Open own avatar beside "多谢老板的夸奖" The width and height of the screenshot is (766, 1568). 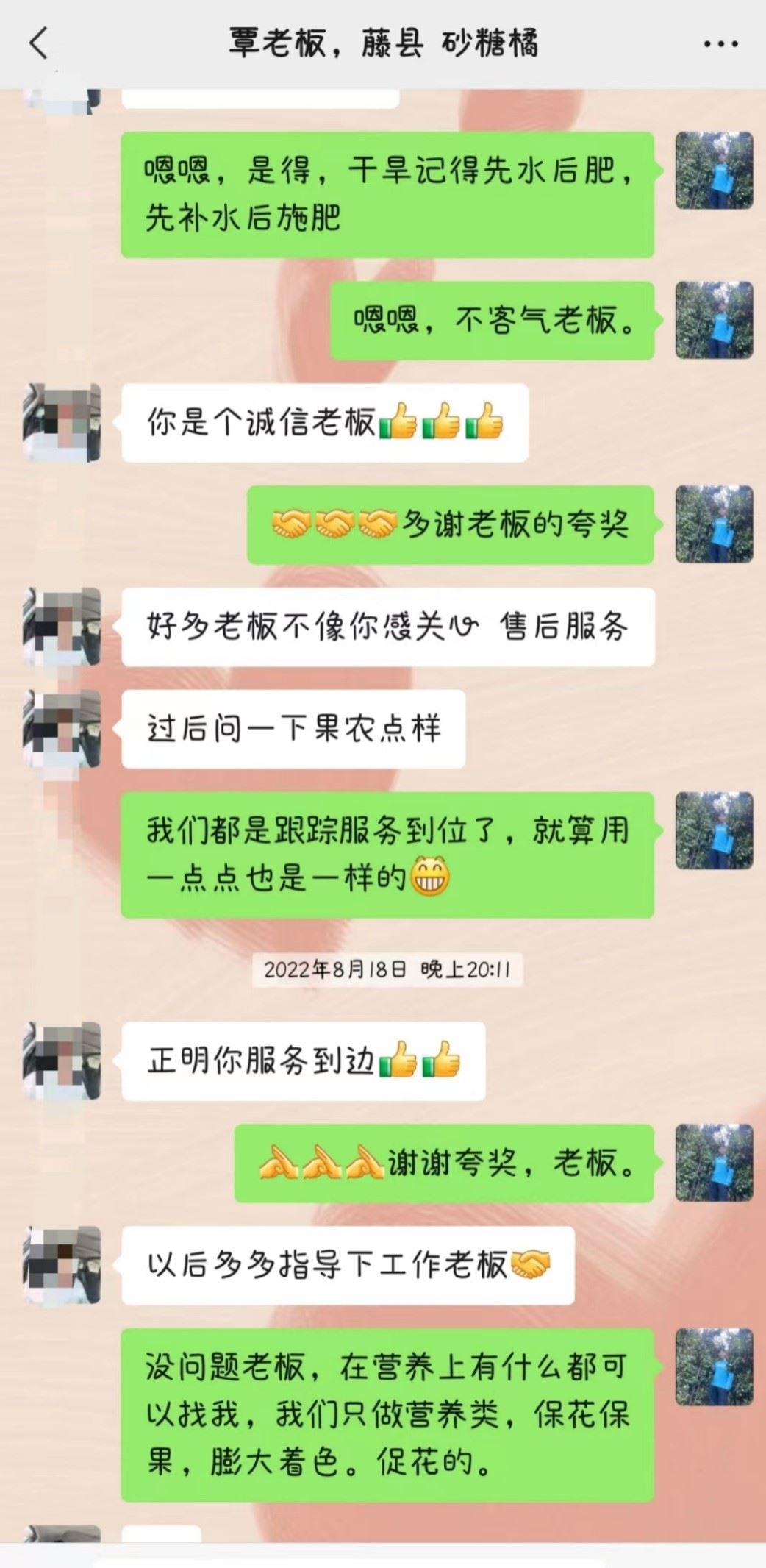[x=714, y=524]
